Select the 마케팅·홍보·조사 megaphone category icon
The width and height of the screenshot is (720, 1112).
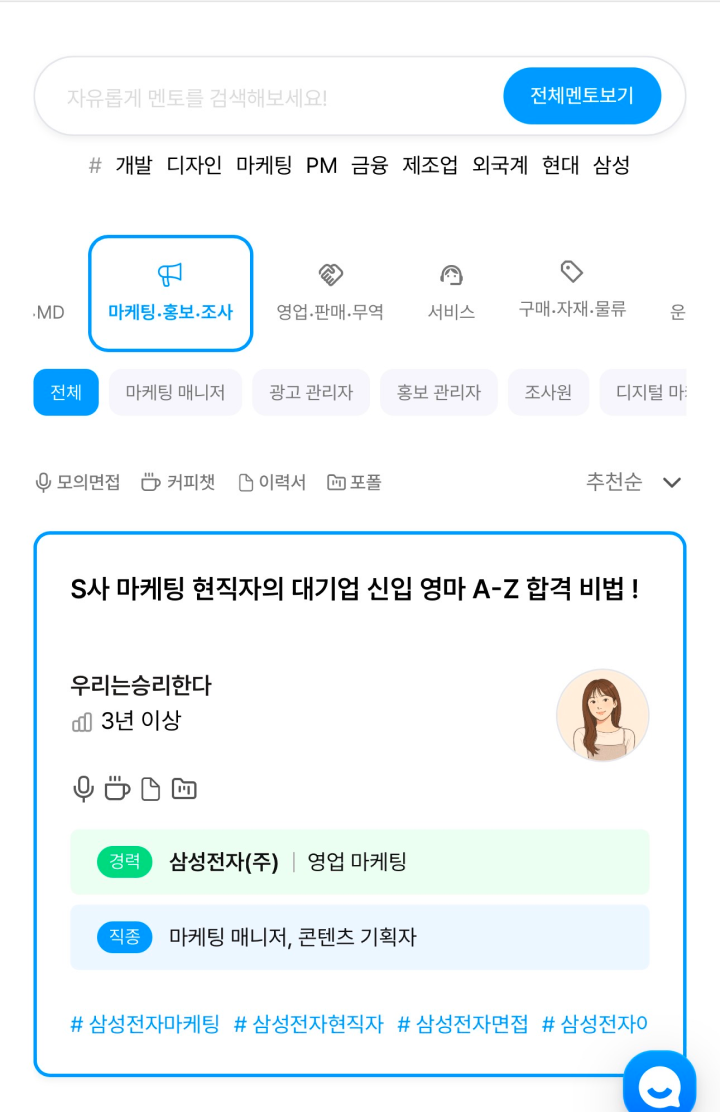tap(170, 272)
